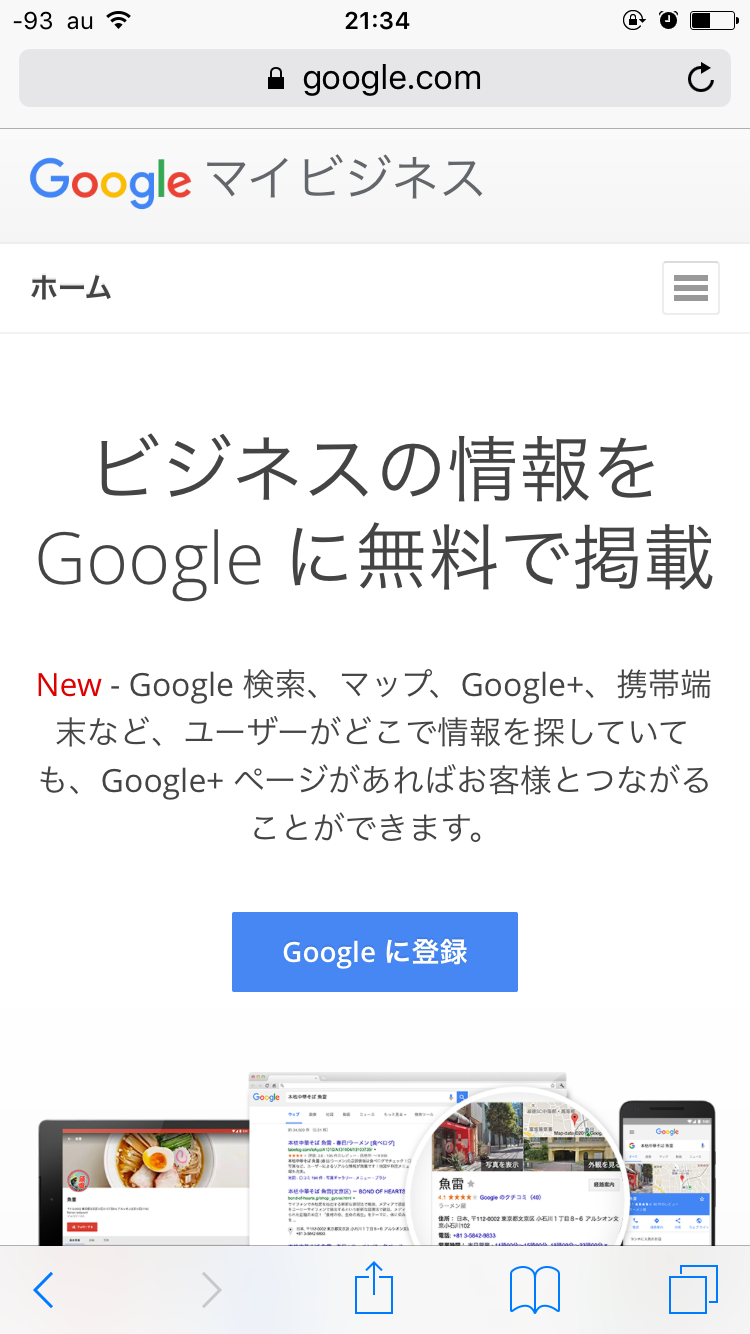Screen dimensions: 750x1334
Task: Tap the google.com address bar
Action: pos(375,78)
